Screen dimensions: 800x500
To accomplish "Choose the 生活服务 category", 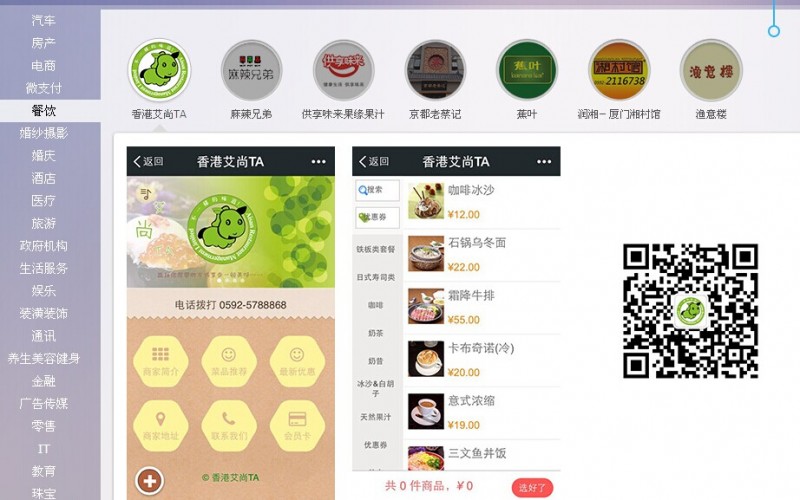I will pos(43,268).
